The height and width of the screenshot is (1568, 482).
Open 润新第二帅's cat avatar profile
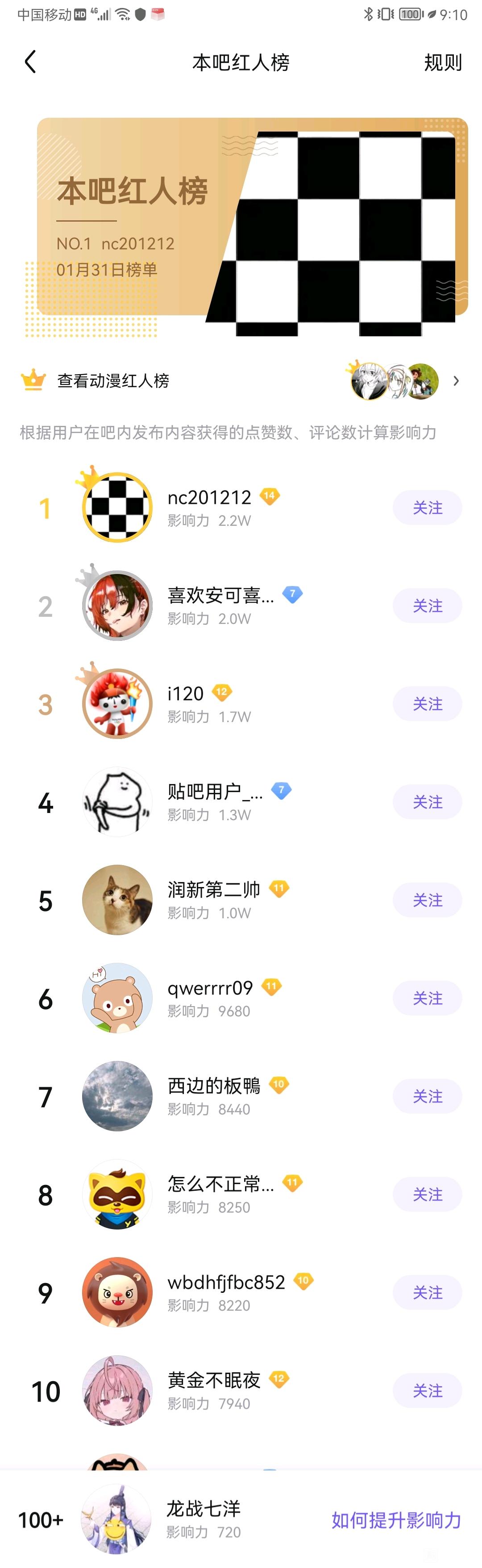coord(117,900)
